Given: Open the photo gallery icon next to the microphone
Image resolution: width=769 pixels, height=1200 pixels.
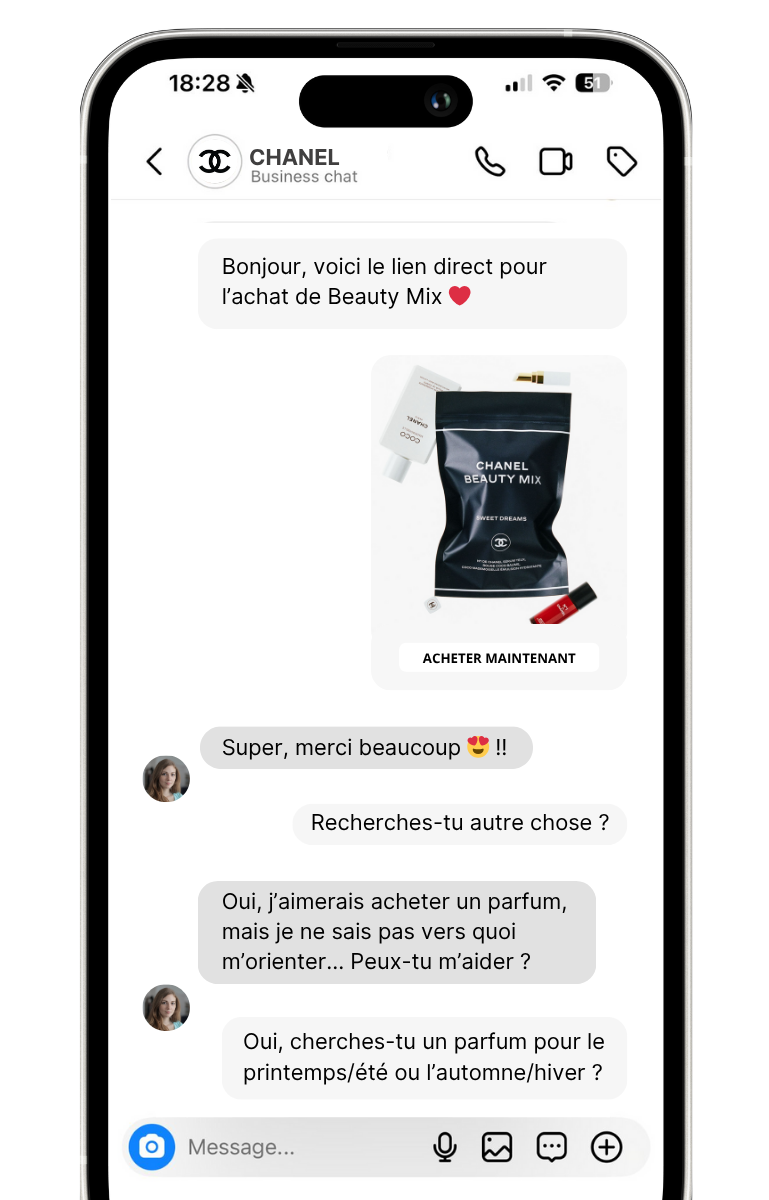Looking at the screenshot, I should (498, 1147).
